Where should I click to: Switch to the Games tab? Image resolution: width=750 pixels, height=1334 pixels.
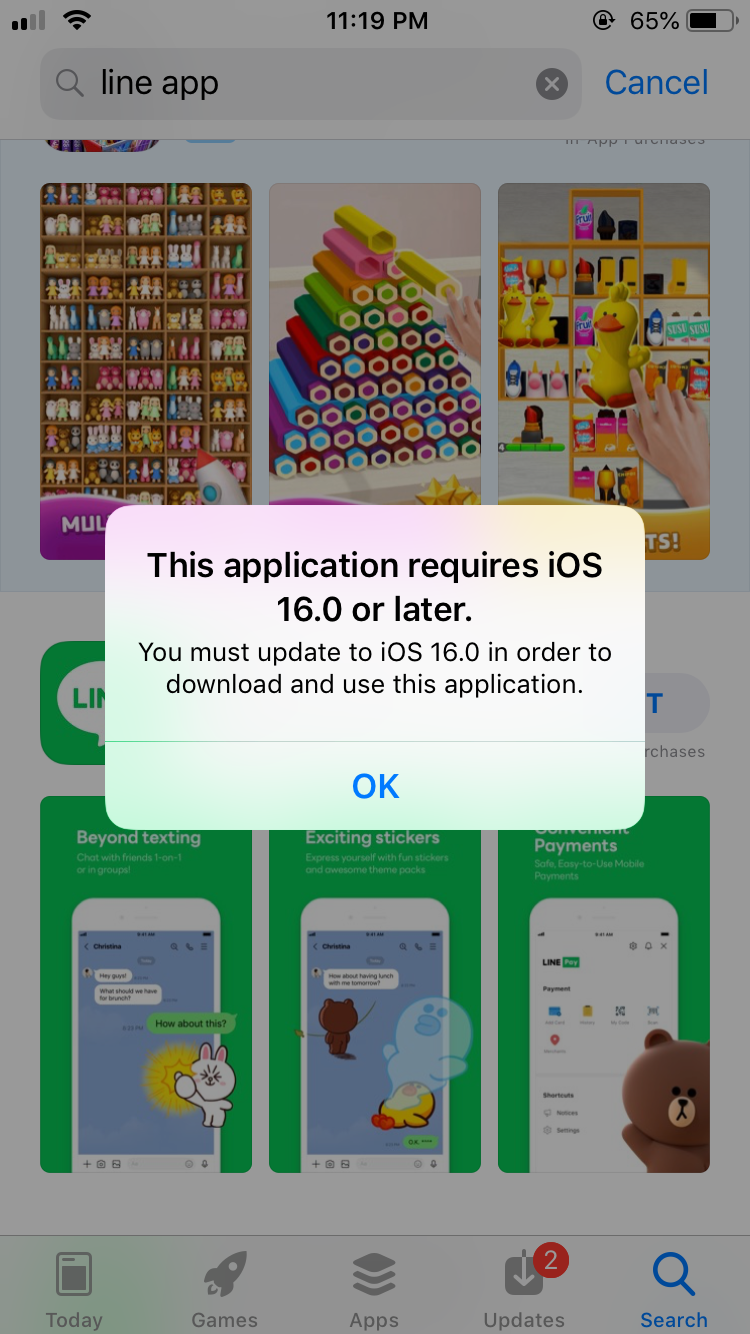(x=225, y=1290)
